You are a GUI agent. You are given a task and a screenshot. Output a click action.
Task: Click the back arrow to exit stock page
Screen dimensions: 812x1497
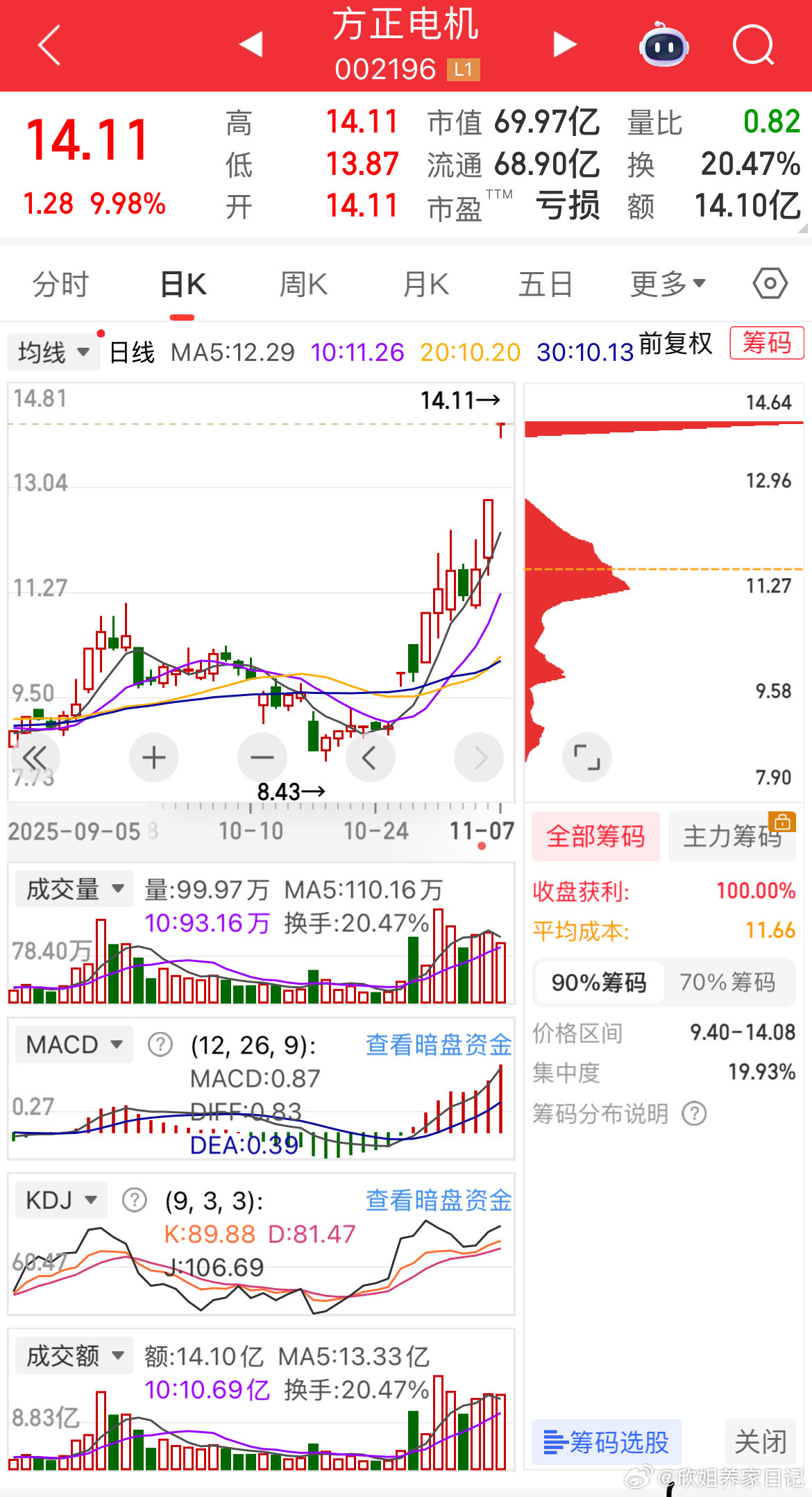click(x=47, y=46)
